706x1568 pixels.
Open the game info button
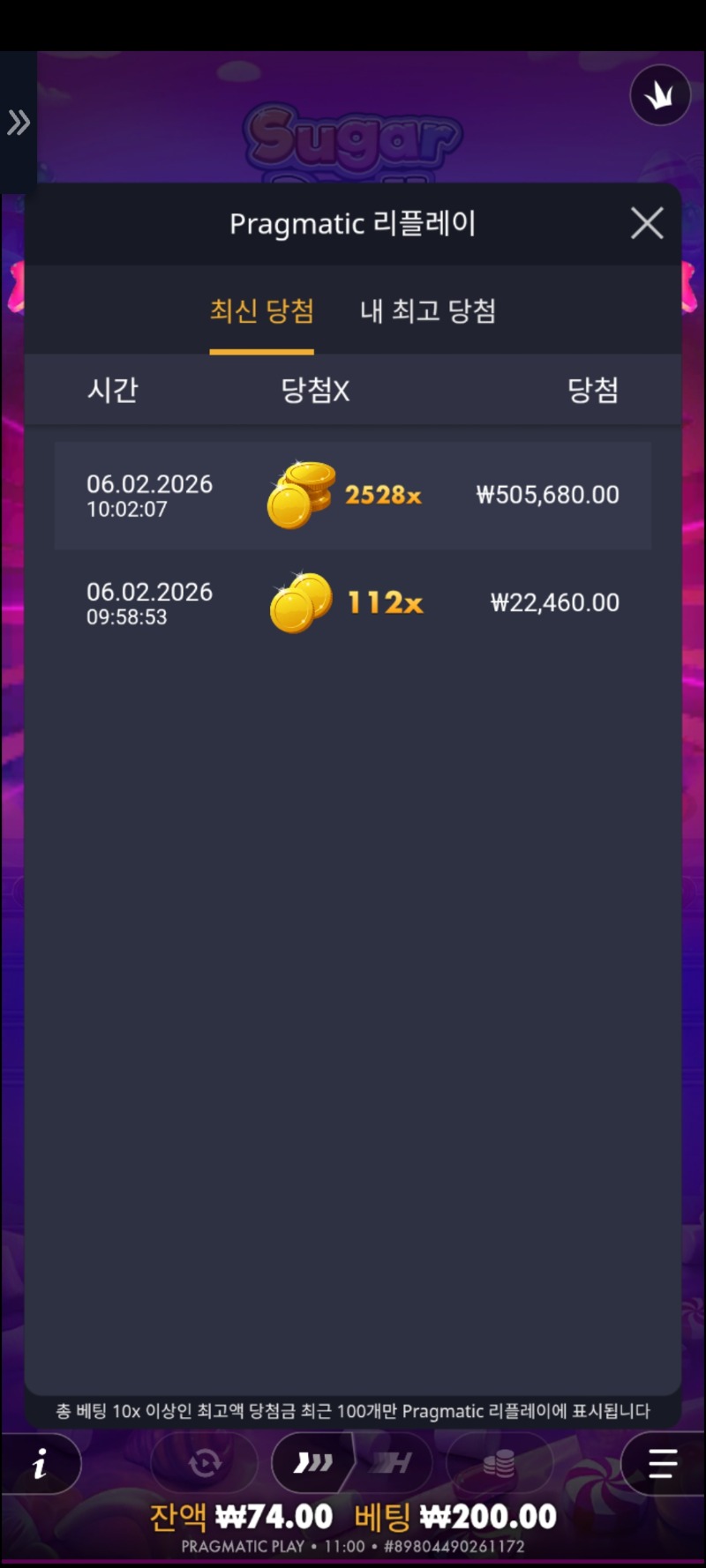41,1465
